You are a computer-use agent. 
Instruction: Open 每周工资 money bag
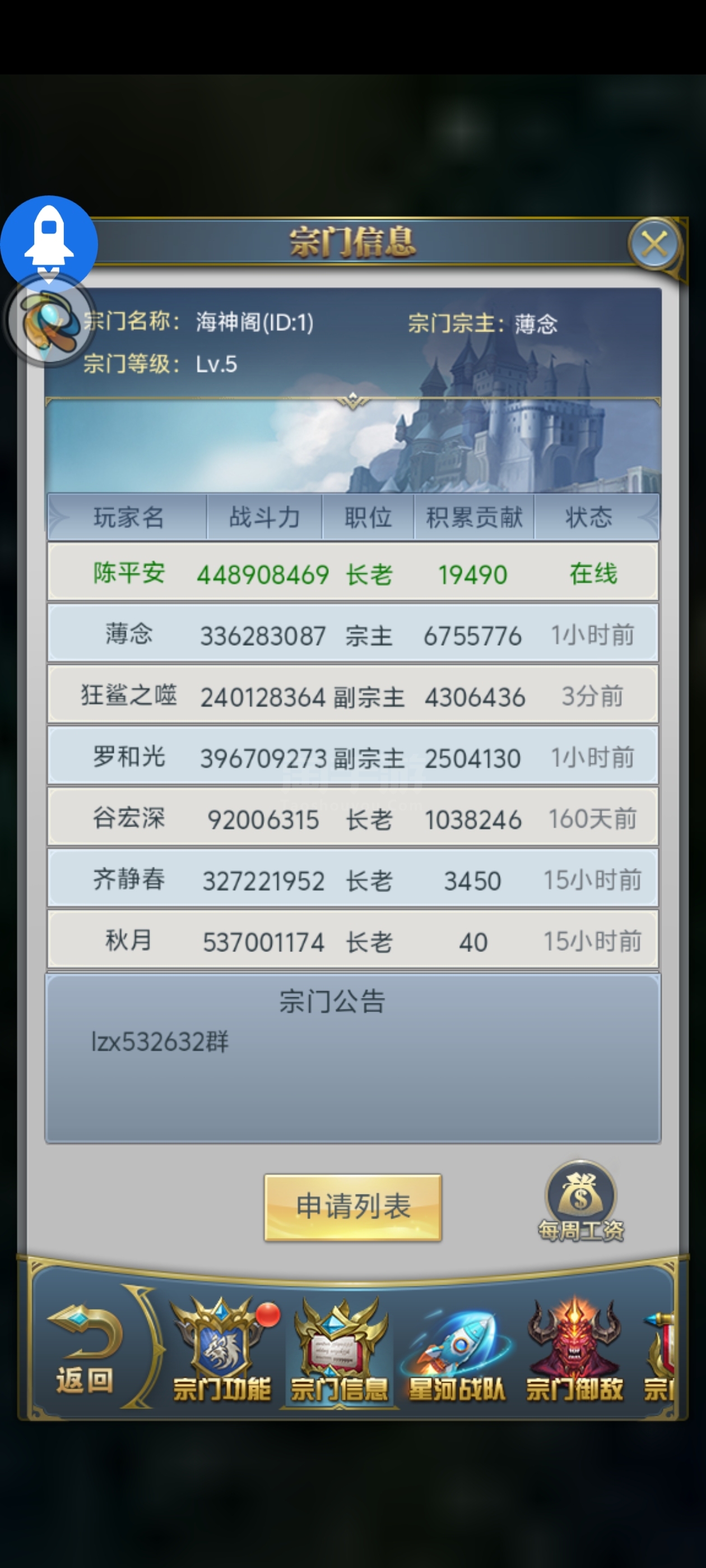(x=581, y=1201)
